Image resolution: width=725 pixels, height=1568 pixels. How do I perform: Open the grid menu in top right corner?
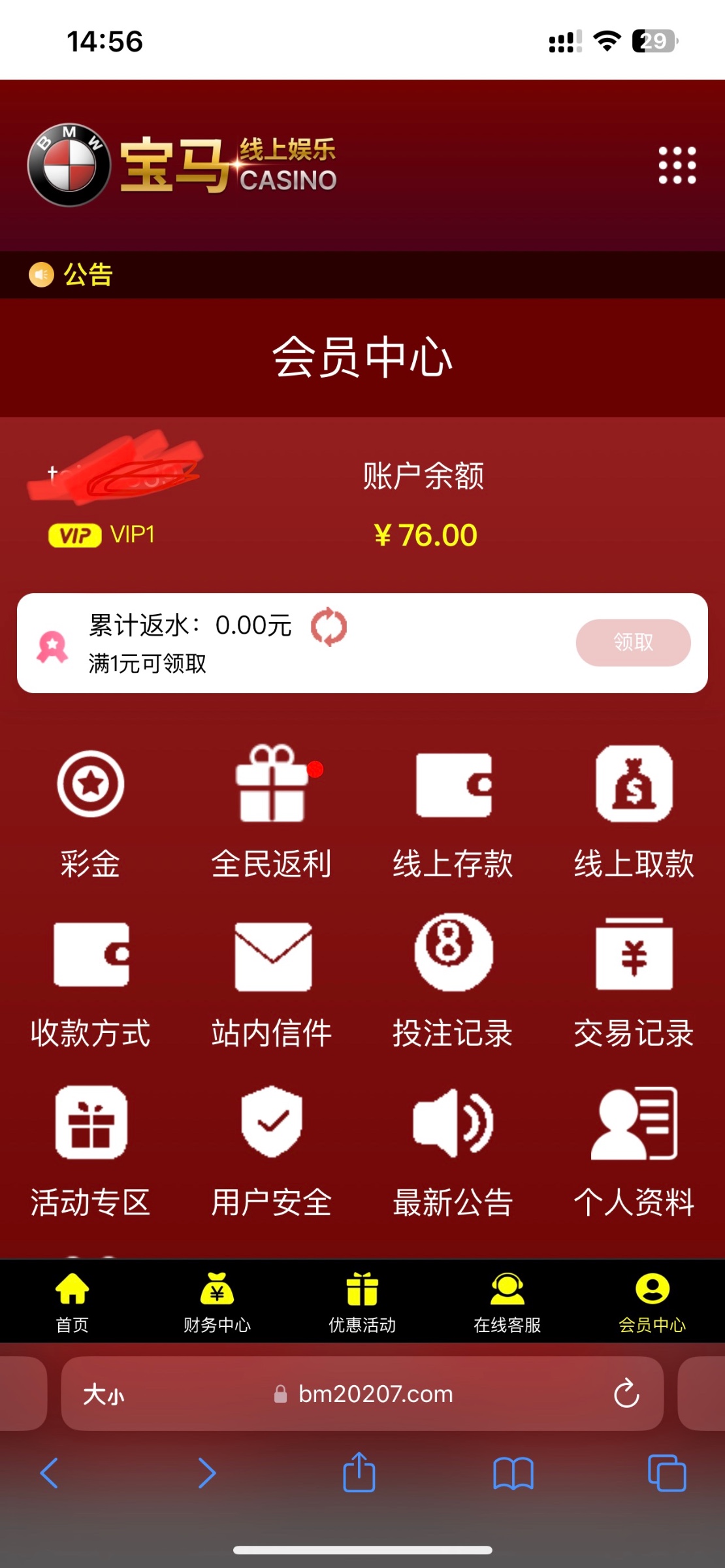[677, 165]
